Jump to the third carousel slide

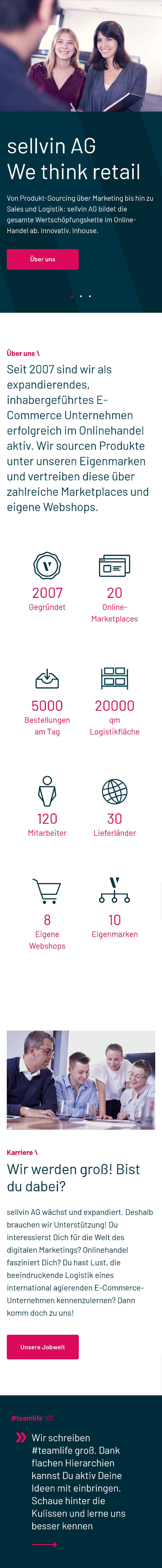coord(90,296)
